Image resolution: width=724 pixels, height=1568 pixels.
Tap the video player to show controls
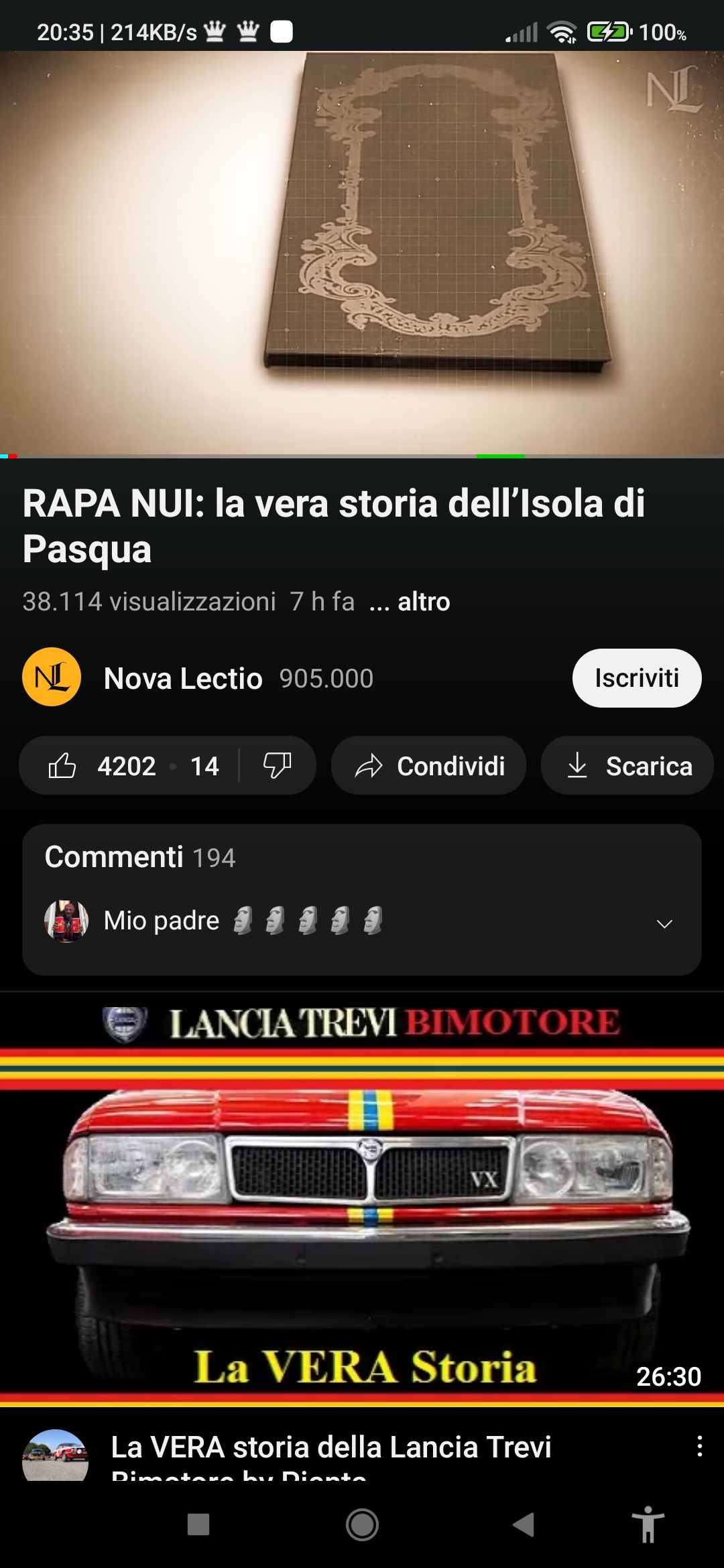click(362, 253)
